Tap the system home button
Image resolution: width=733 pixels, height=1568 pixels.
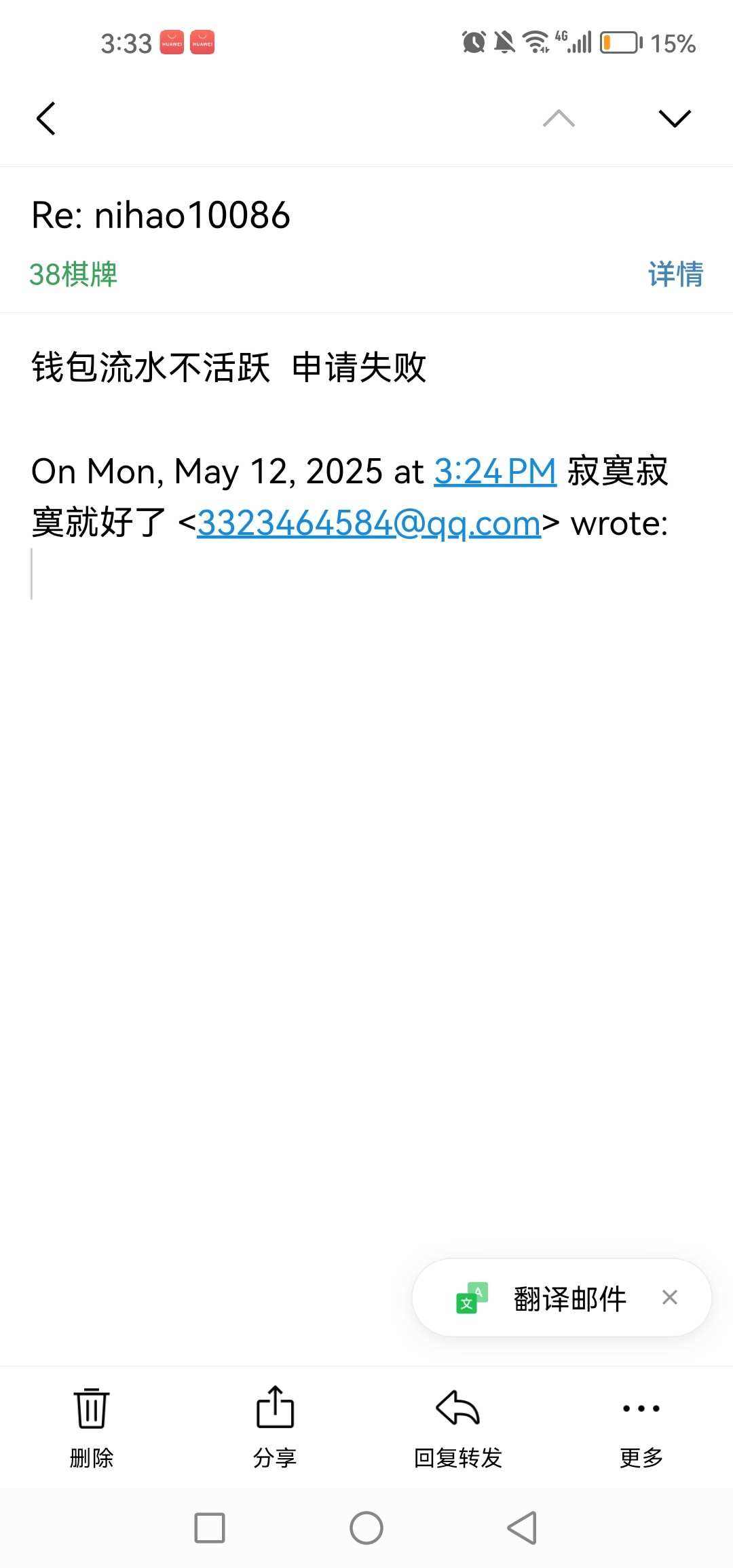(366, 1528)
